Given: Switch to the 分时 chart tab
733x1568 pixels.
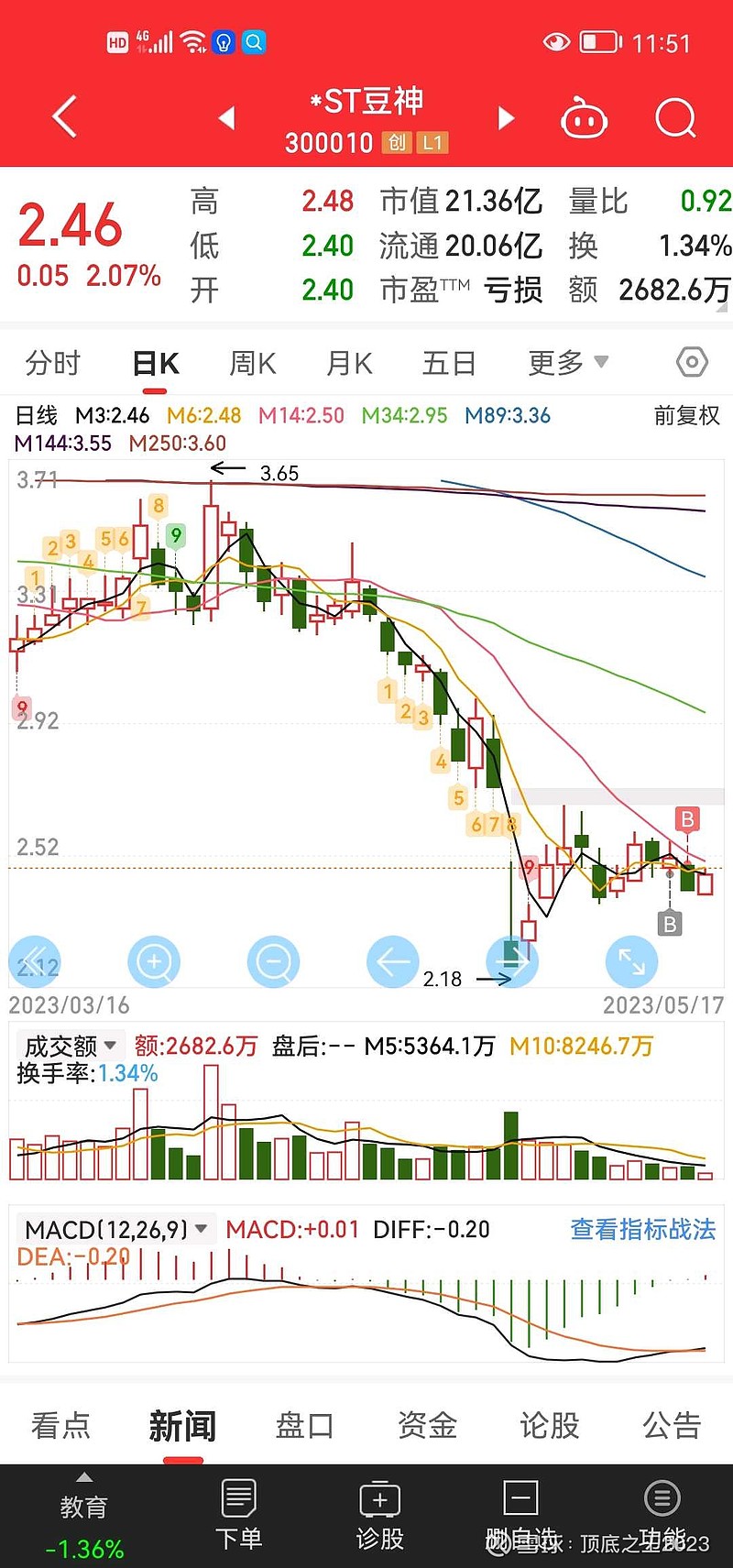Looking at the screenshot, I should [x=52, y=364].
